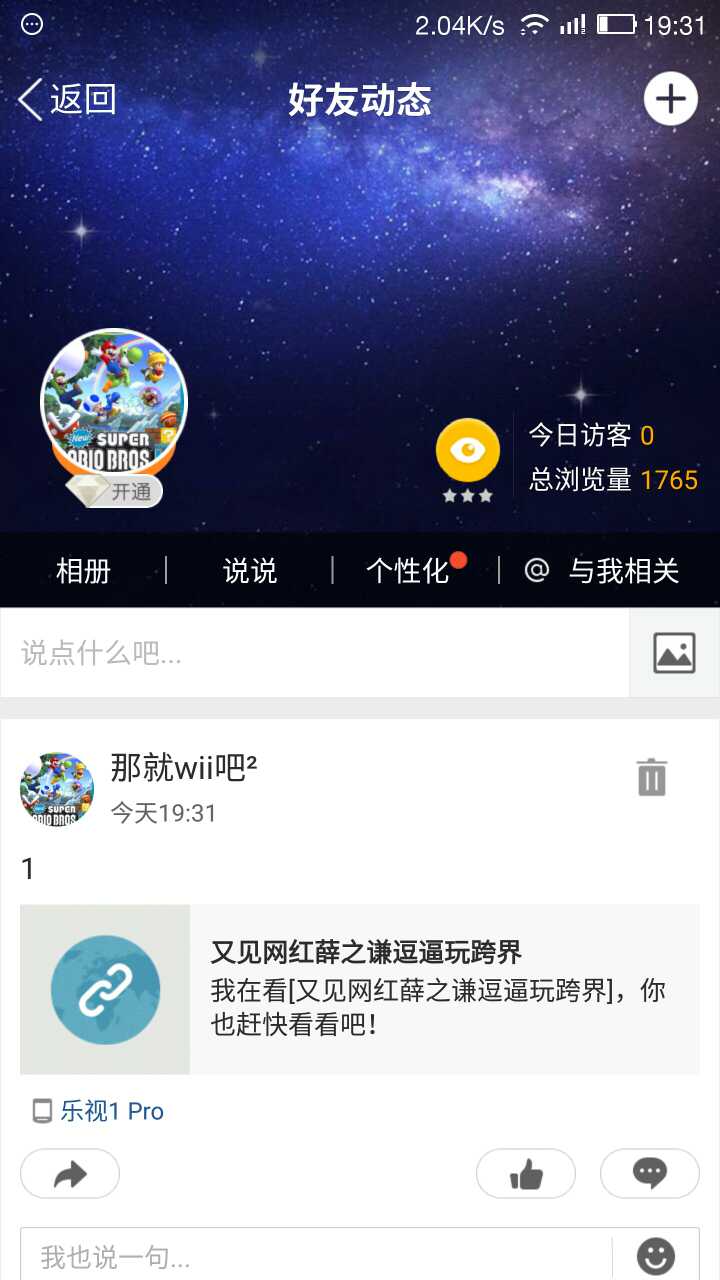Switch to the 说说 tab
The height and width of the screenshot is (1280, 720).
249,571
